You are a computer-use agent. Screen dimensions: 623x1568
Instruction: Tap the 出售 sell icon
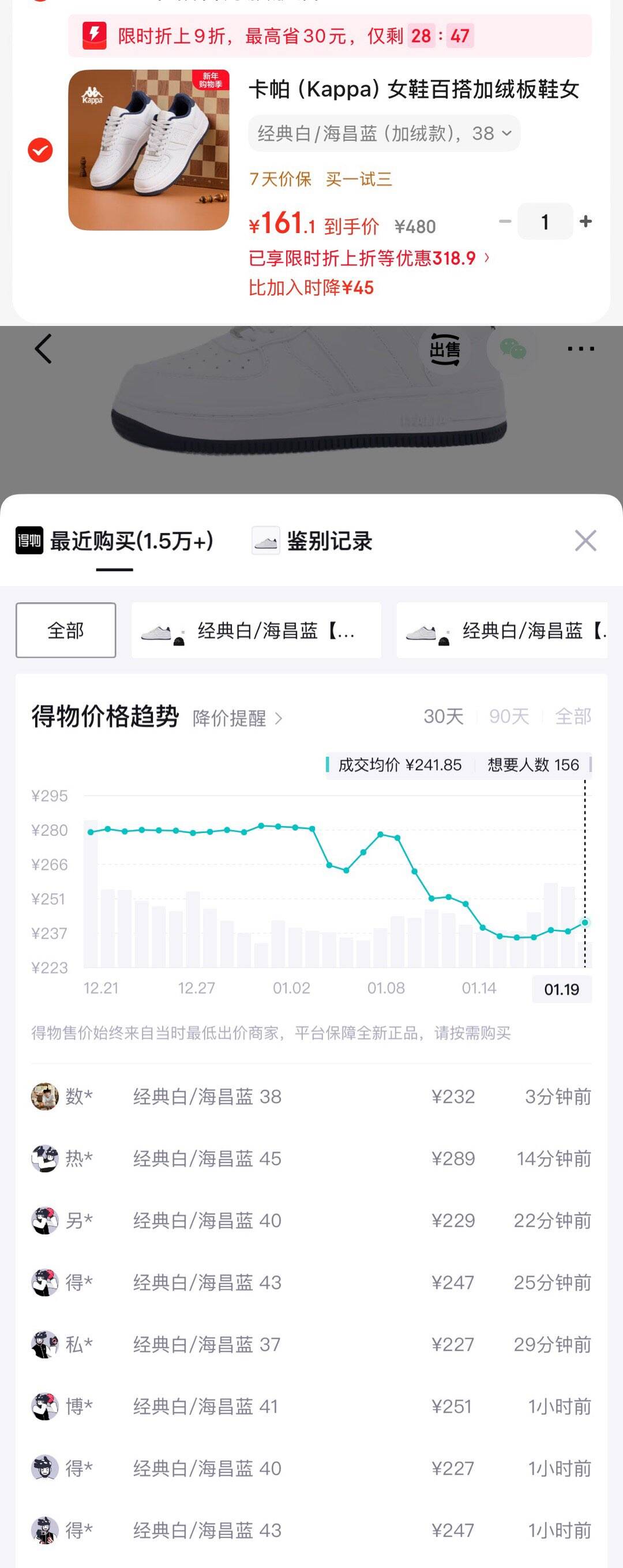(x=445, y=350)
